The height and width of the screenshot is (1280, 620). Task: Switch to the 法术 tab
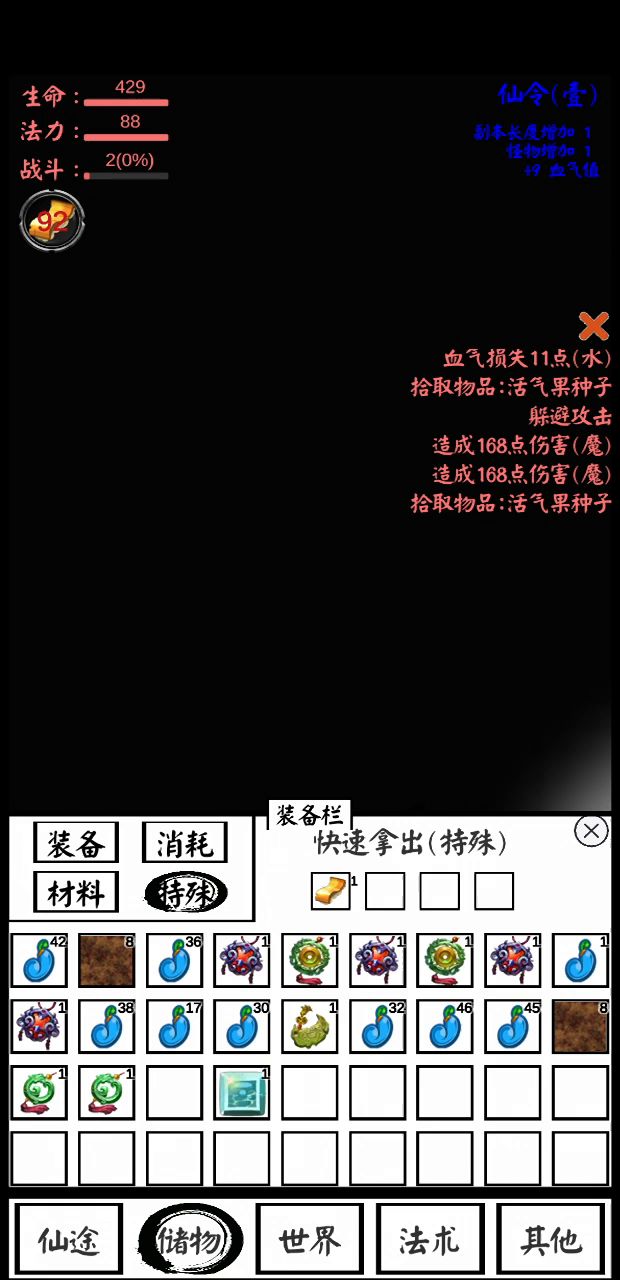click(x=429, y=1240)
